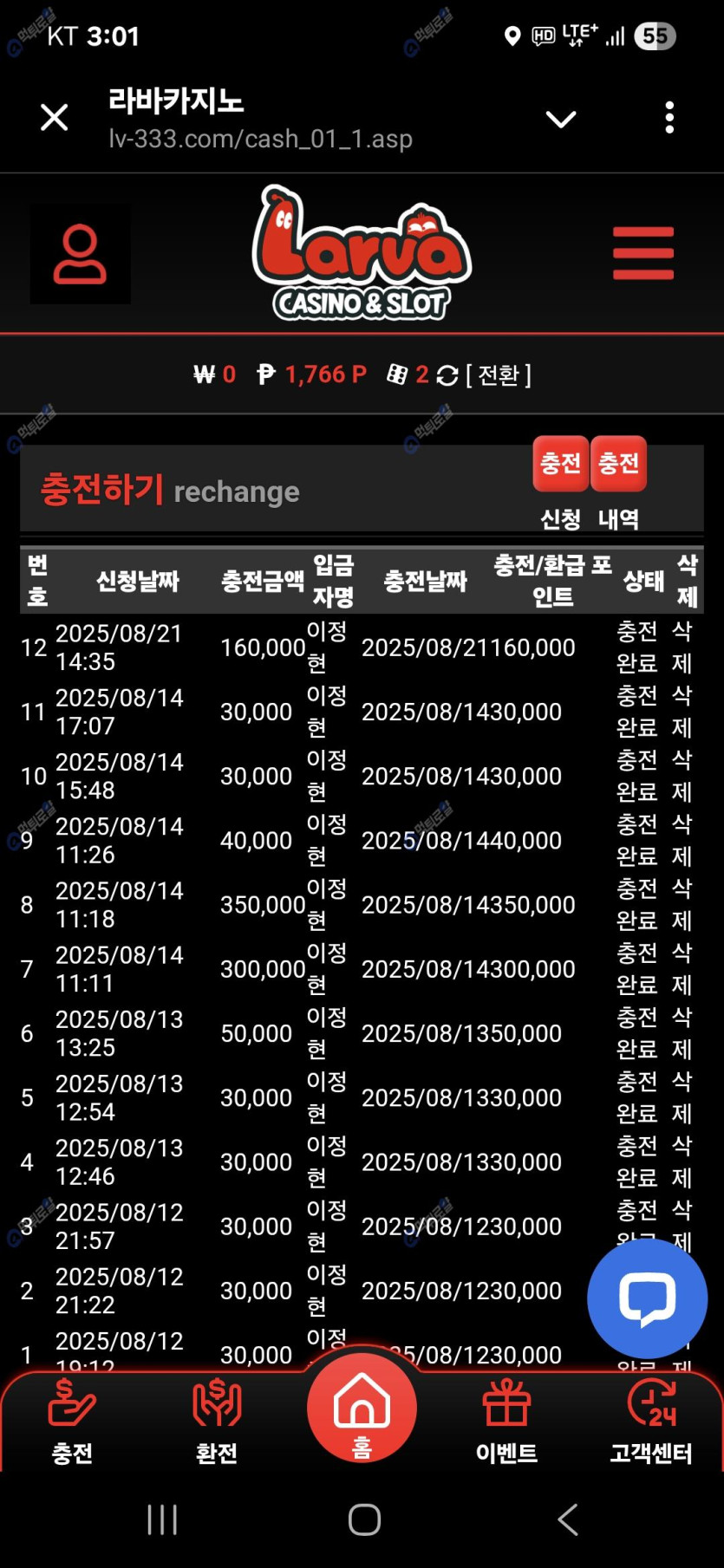Open the browser overflow menu
This screenshot has height=1568, width=724.
pyautogui.click(x=669, y=118)
